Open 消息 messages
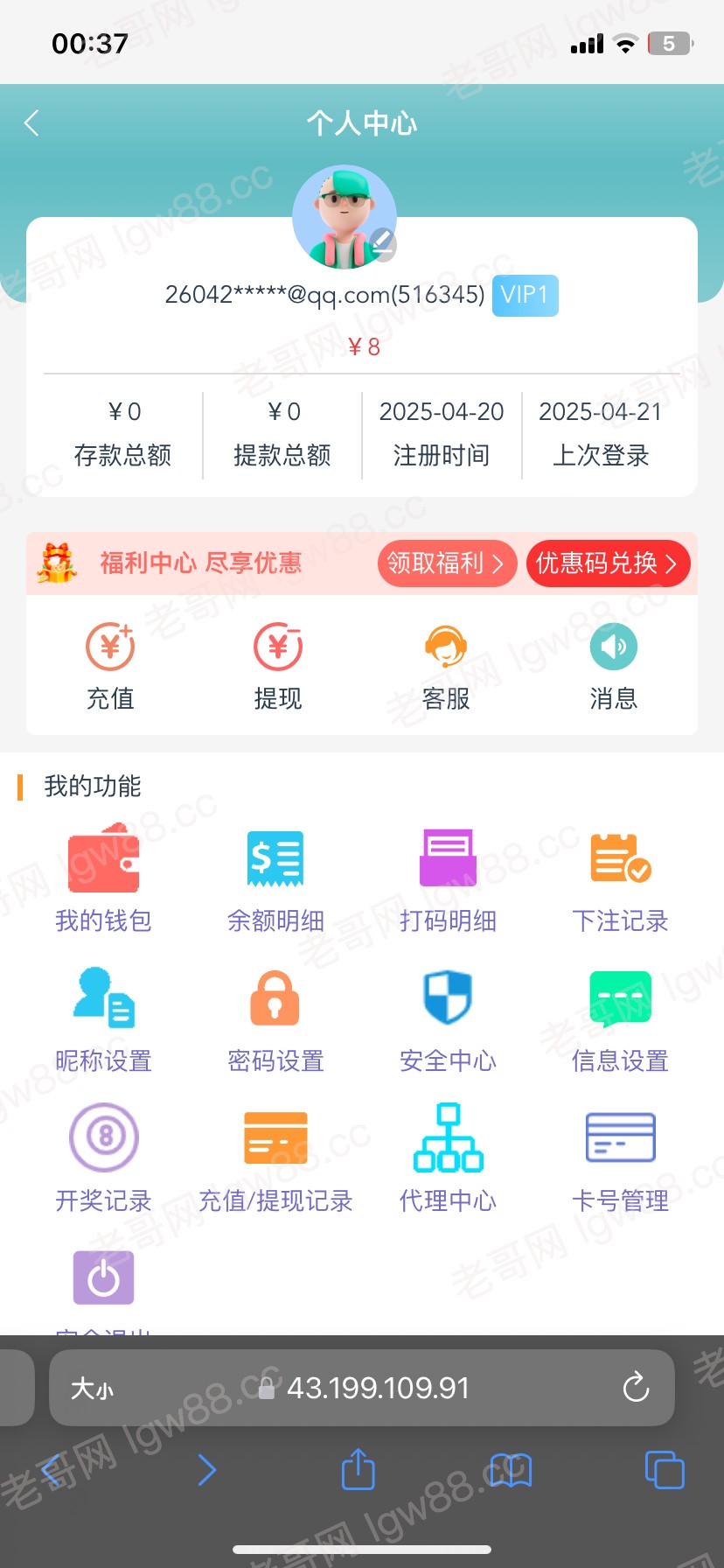Viewport: 724px width, 1568px height. [614, 665]
